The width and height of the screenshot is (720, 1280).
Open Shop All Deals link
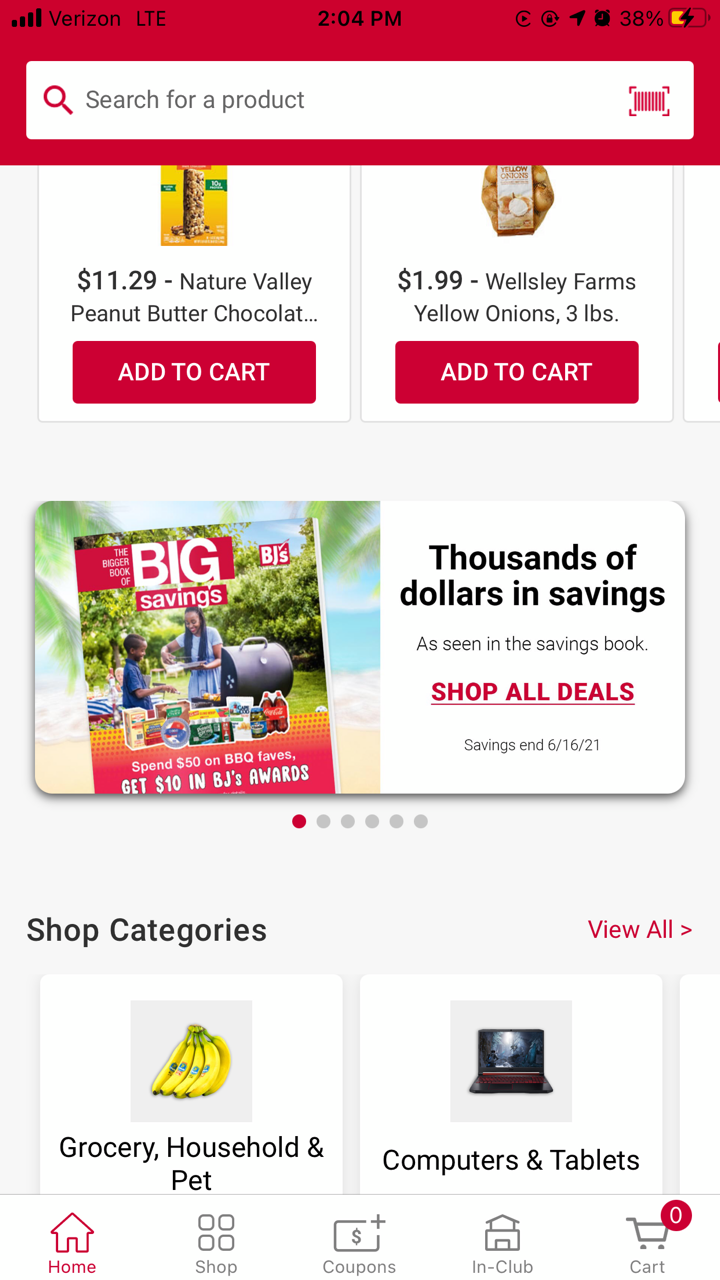click(x=532, y=692)
